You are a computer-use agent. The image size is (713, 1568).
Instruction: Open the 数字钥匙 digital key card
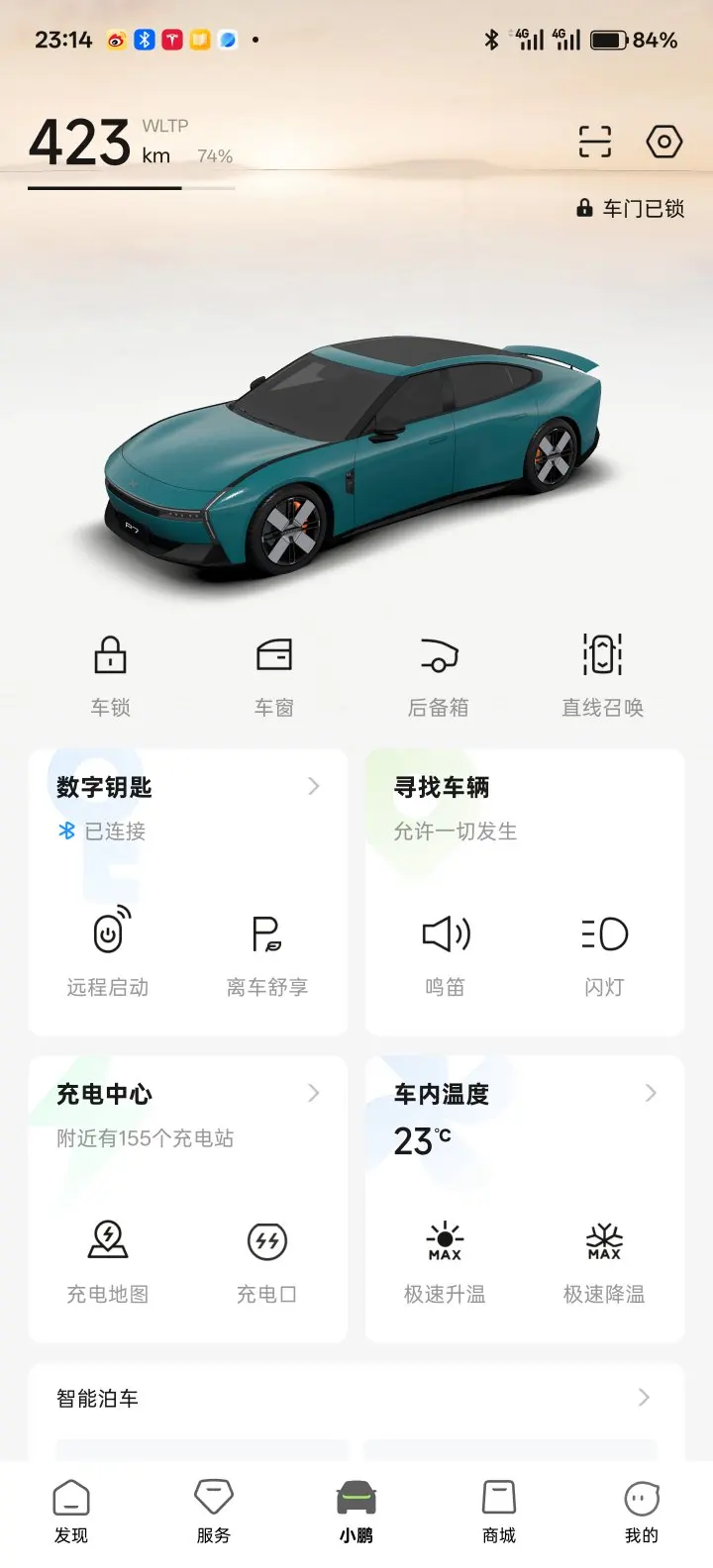click(x=188, y=788)
